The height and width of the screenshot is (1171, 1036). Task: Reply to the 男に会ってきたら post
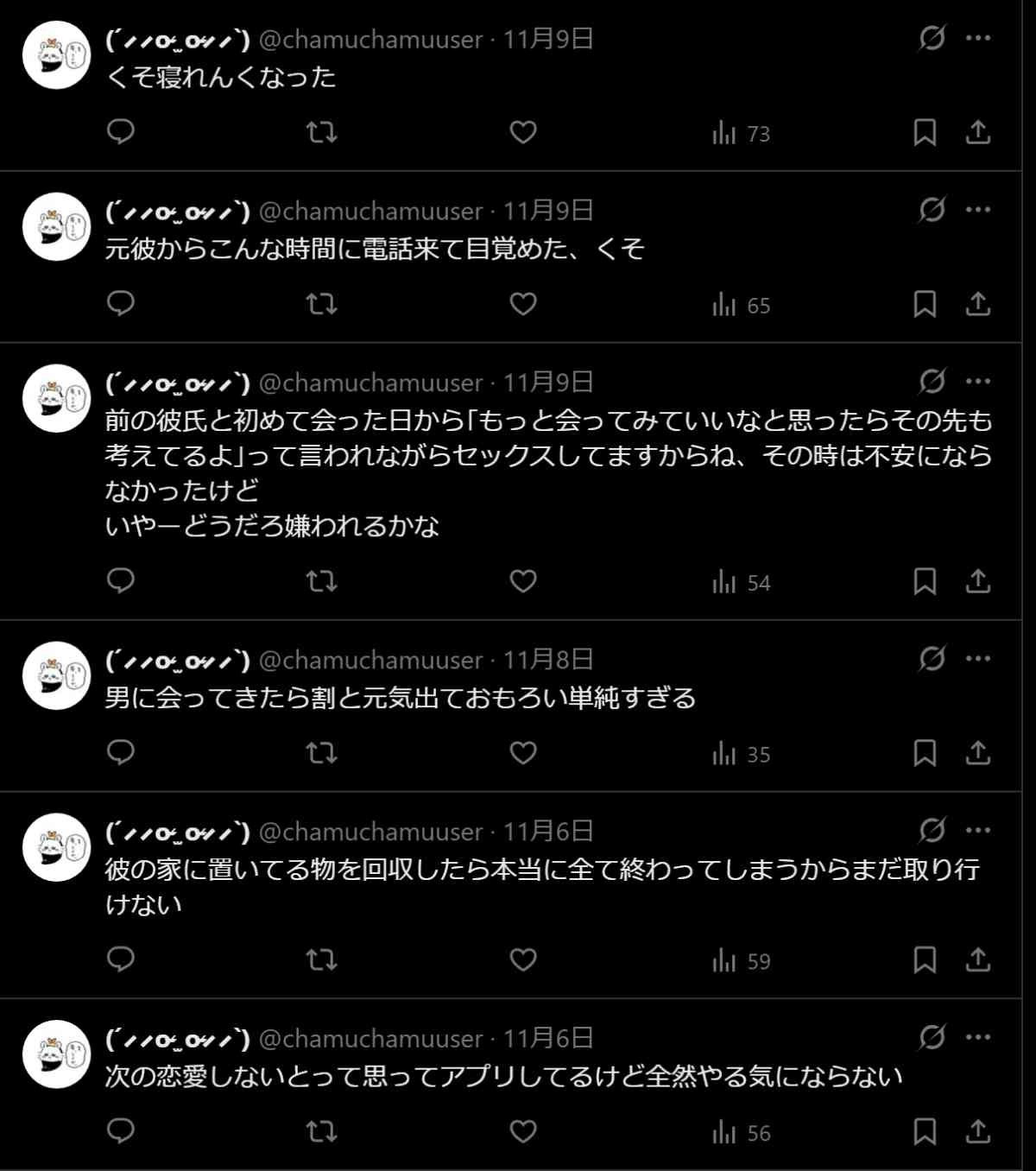coord(121,753)
